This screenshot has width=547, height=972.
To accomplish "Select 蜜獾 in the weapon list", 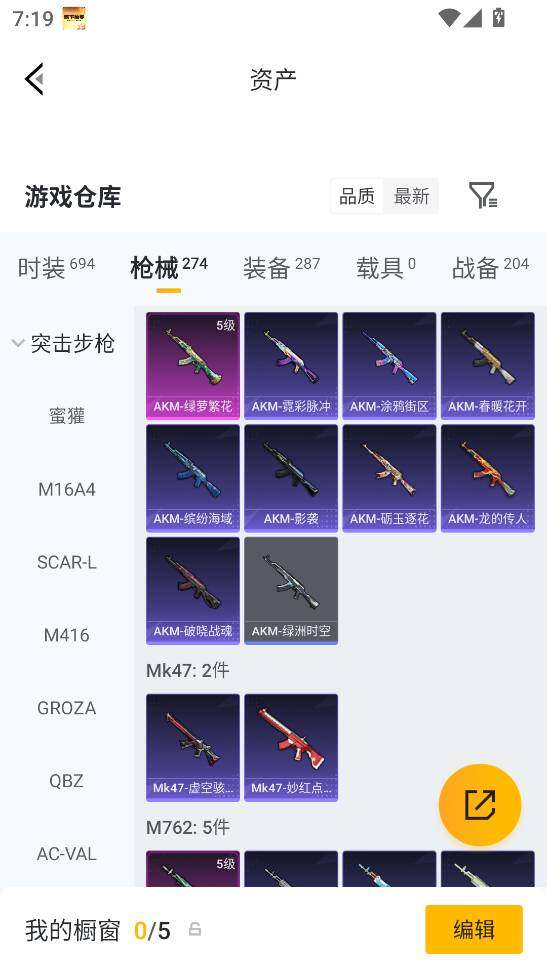I will [x=66, y=415].
